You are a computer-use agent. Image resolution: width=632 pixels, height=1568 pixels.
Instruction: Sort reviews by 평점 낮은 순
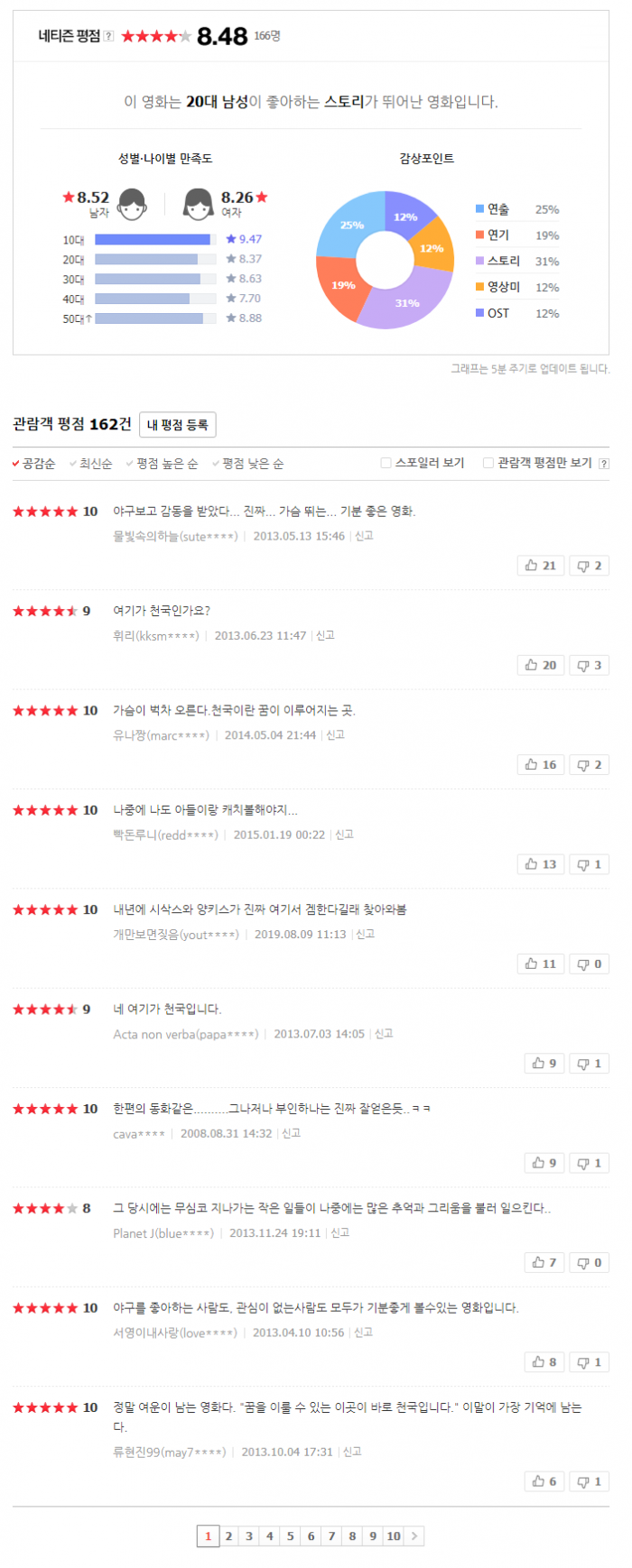coord(252,464)
